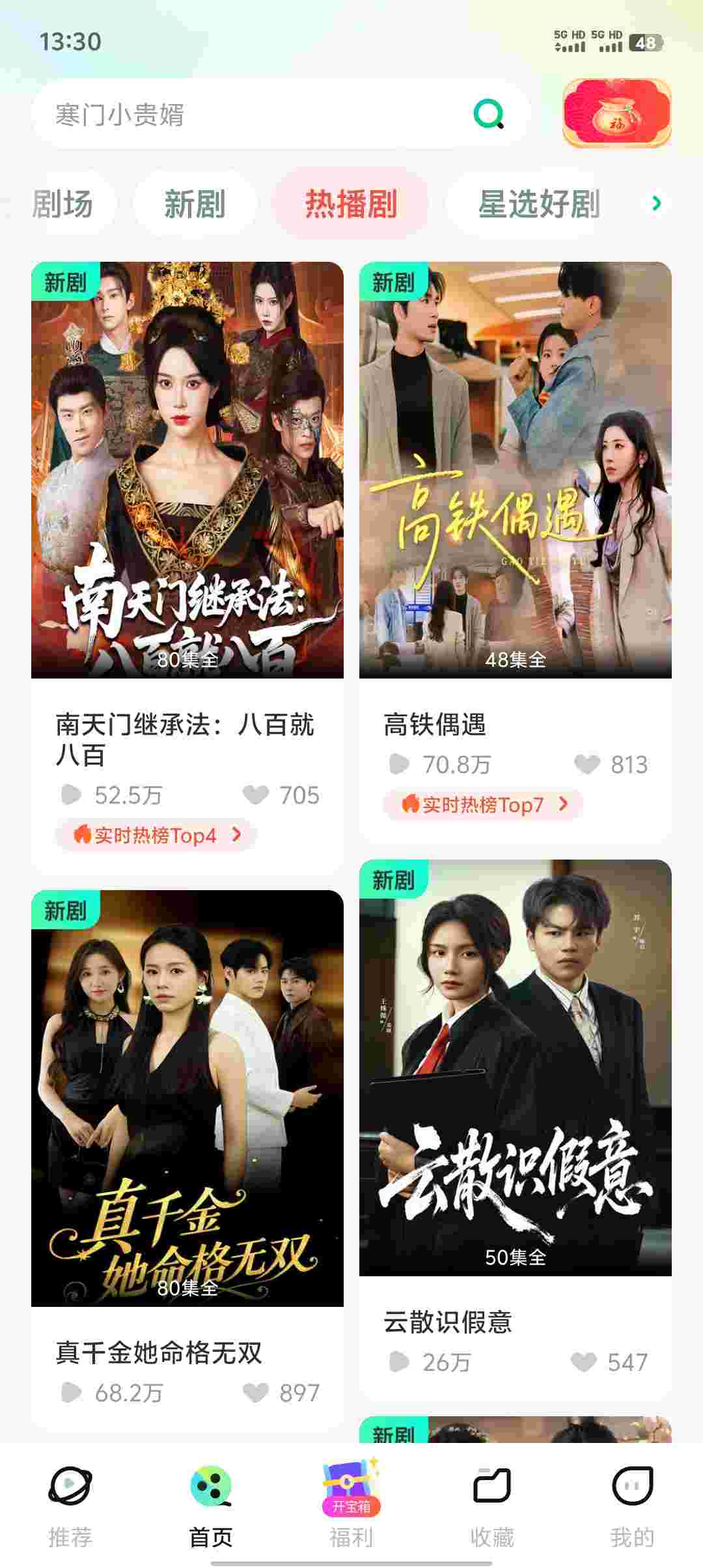Open the red envelope lucky bag
The height and width of the screenshot is (1568, 703).
click(x=616, y=113)
